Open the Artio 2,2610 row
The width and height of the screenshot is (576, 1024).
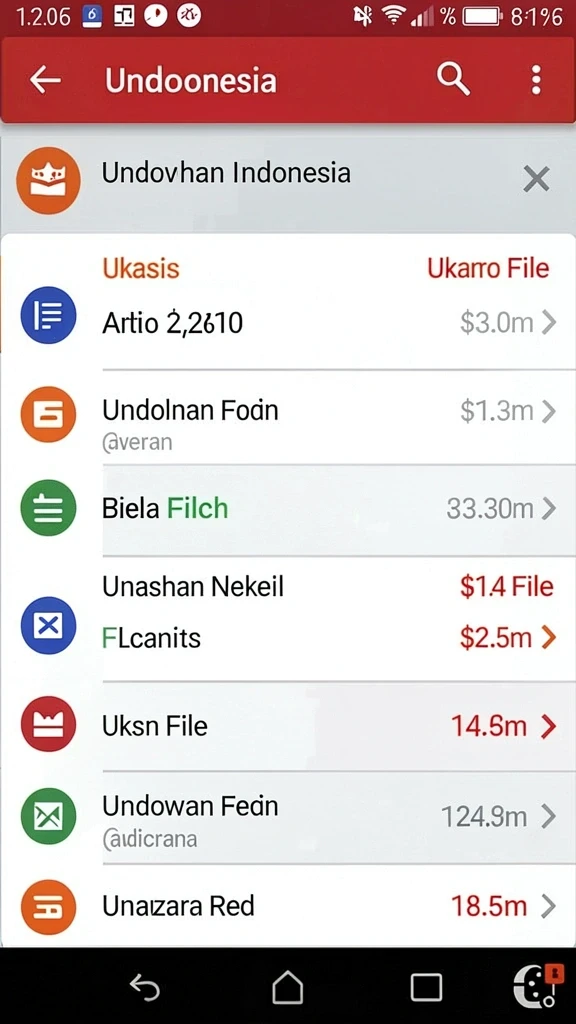(x=288, y=322)
